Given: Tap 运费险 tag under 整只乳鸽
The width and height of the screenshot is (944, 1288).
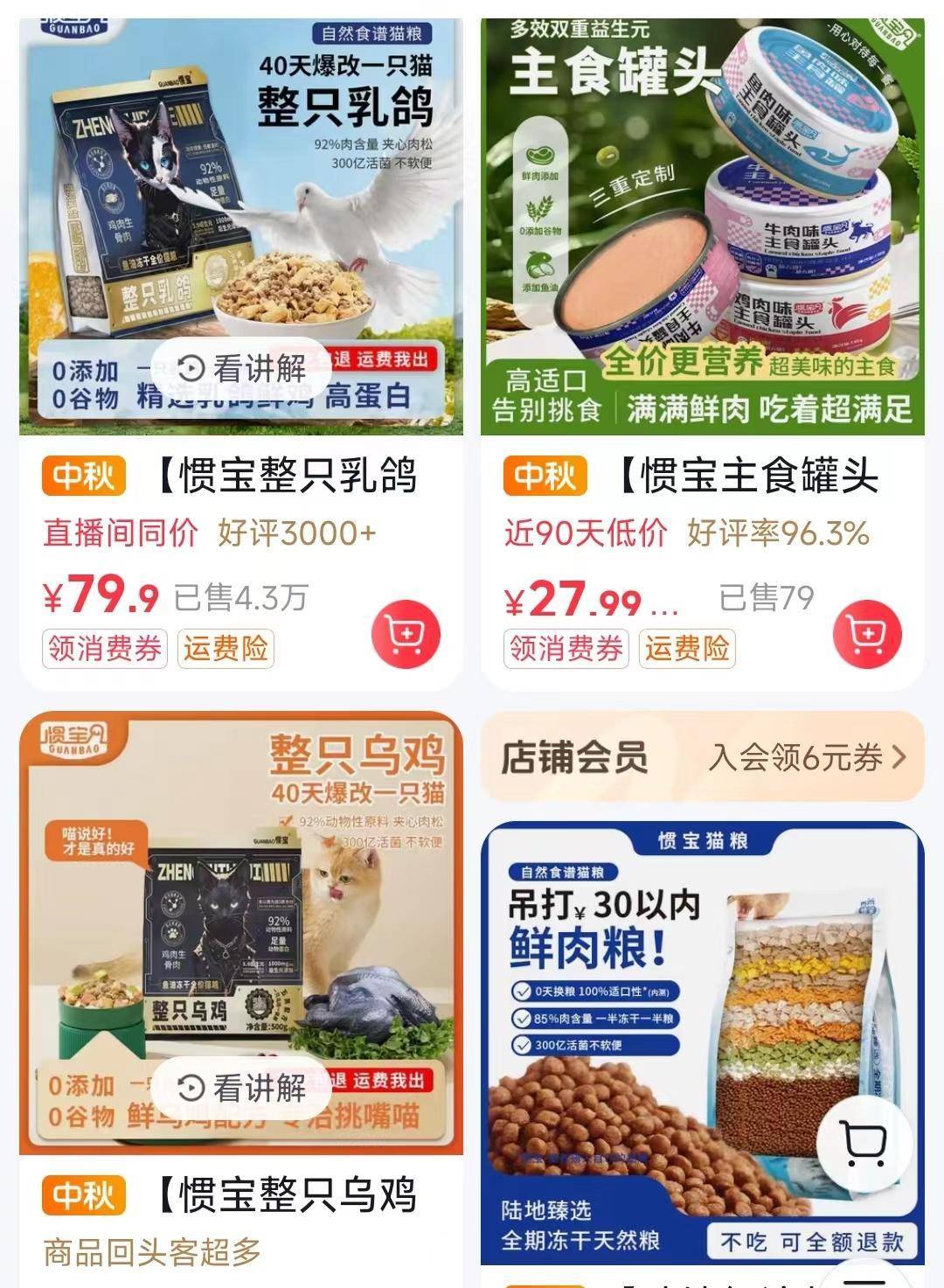Looking at the screenshot, I should click(x=226, y=649).
